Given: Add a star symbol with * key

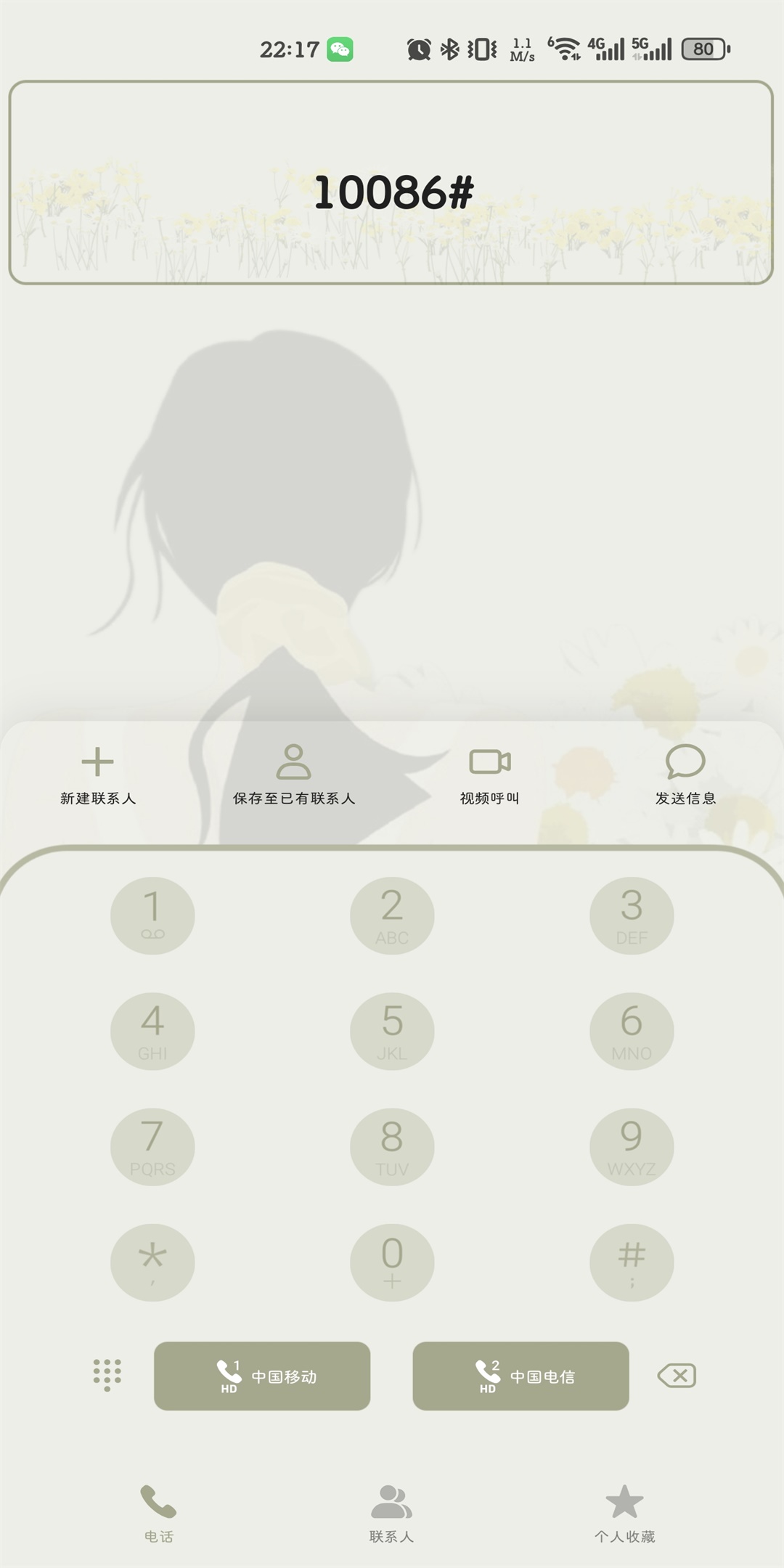Looking at the screenshot, I should pos(152,1262).
